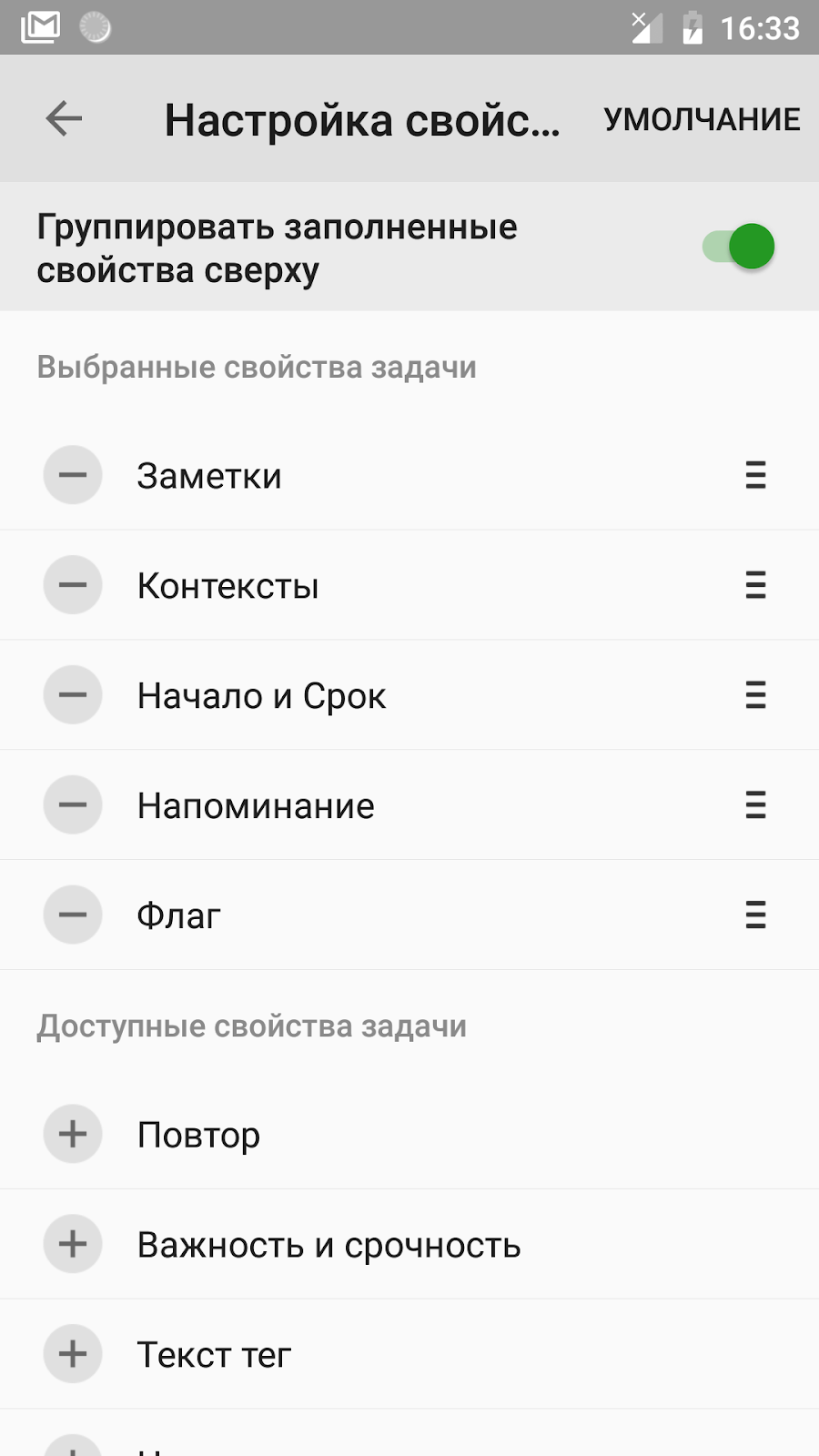Tap the reorder handle for Заметки
819x1456 pixels.
755,475
